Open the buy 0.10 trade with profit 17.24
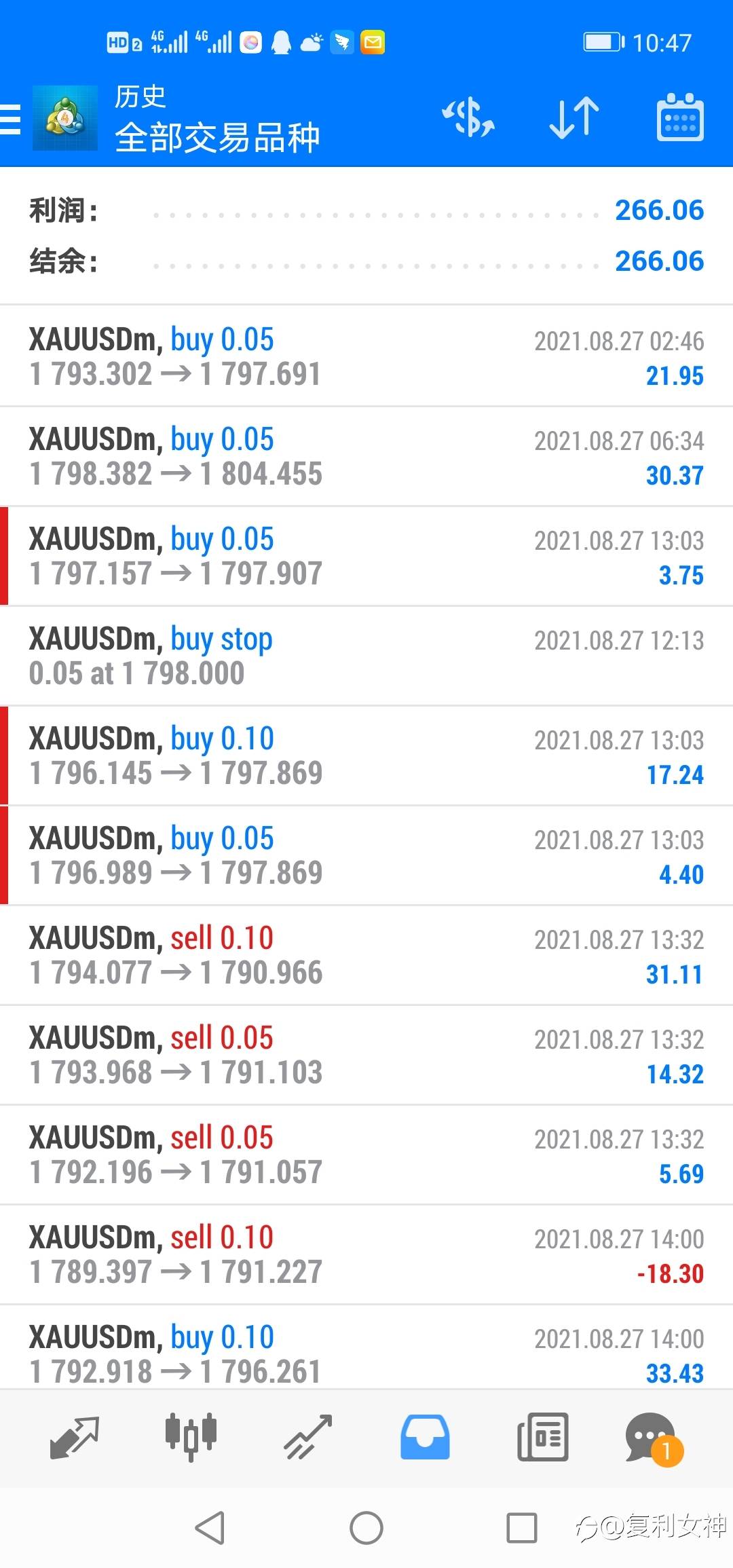This screenshot has height=1568, width=733. click(366, 755)
